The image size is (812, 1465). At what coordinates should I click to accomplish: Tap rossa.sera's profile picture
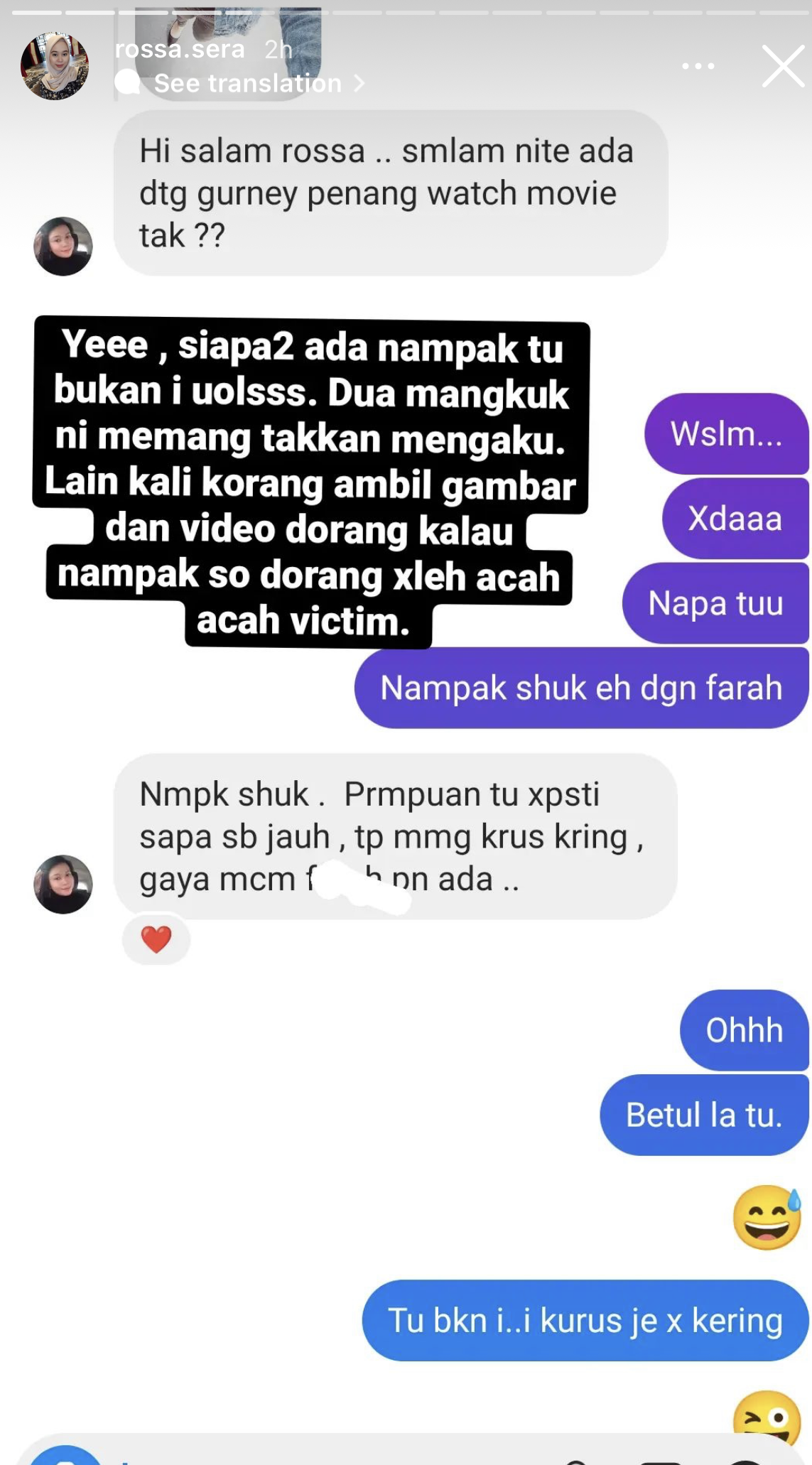pyautogui.click(x=55, y=66)
